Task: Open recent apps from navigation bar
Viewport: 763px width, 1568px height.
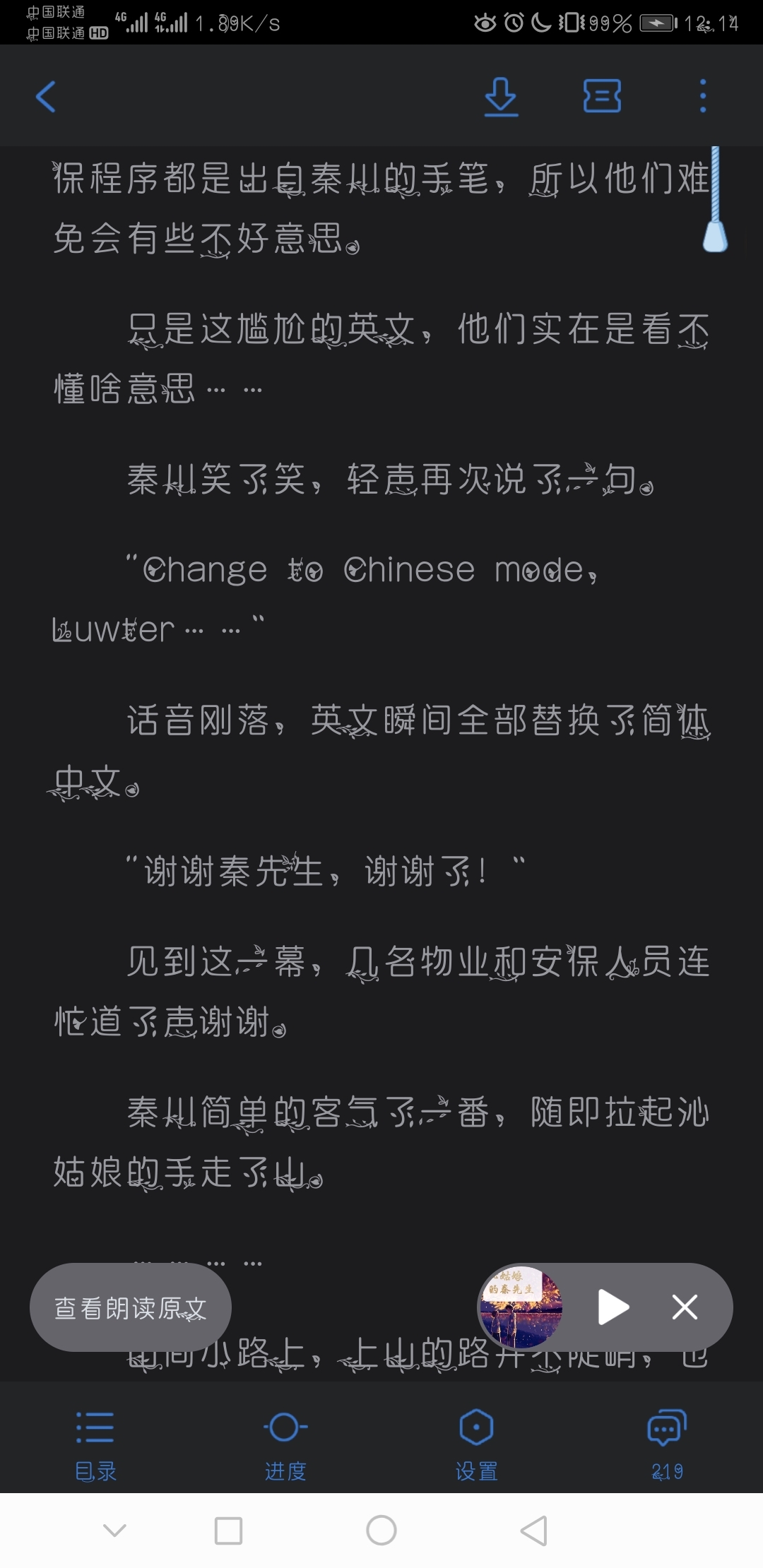Action: point(228,1531)
